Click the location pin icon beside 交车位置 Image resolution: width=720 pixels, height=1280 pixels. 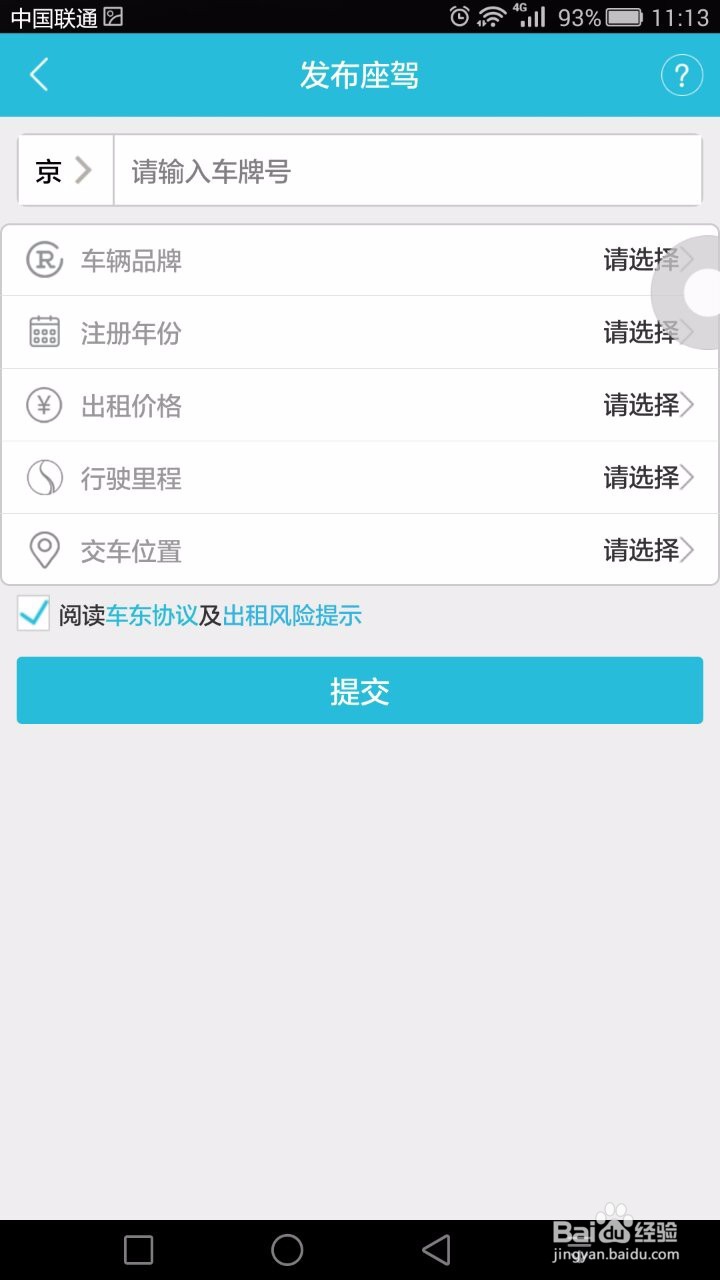click(42, 550)
